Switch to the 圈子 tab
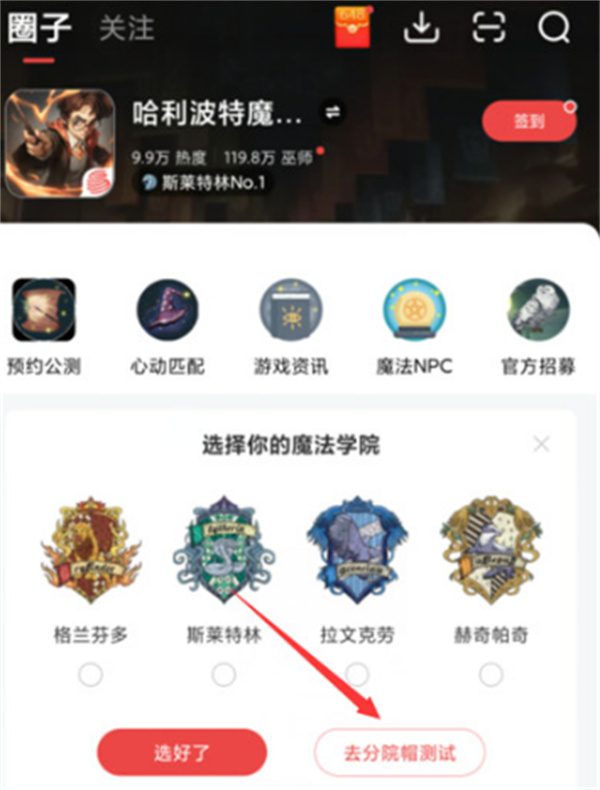Image resolution: width=600 pixels, height=790 pixels. [39, 28]
